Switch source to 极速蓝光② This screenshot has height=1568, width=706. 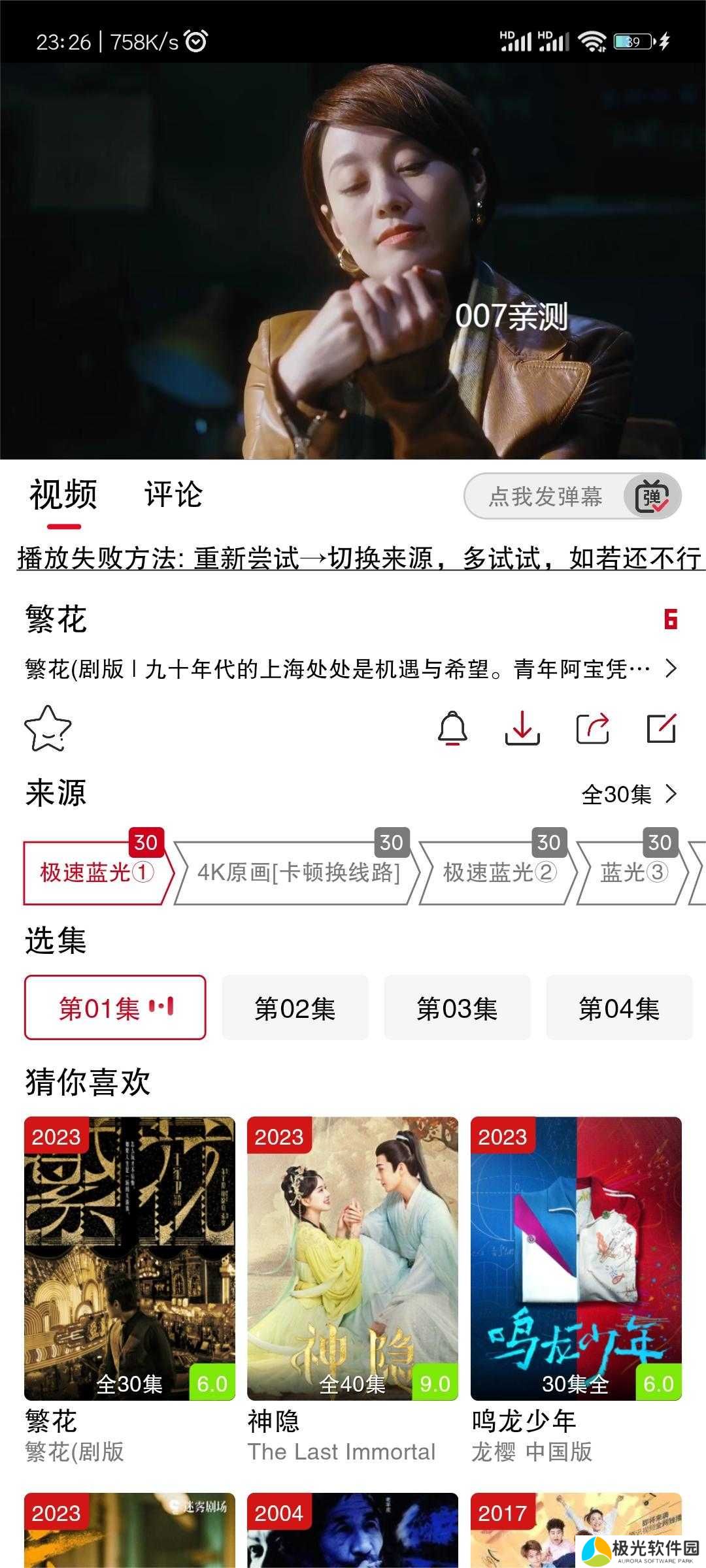pyautogui.click(x=499, y=873)
